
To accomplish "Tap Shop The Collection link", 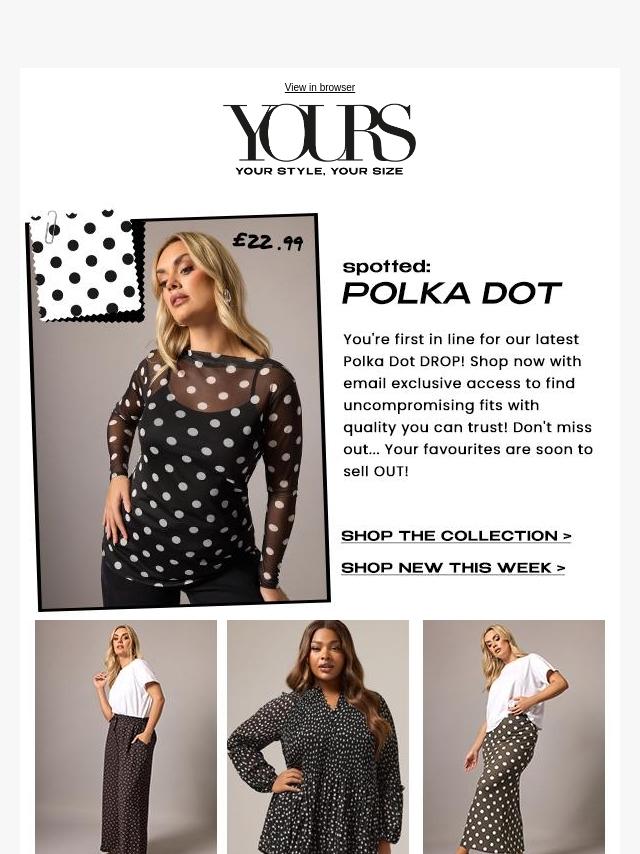I will (456, 536).
